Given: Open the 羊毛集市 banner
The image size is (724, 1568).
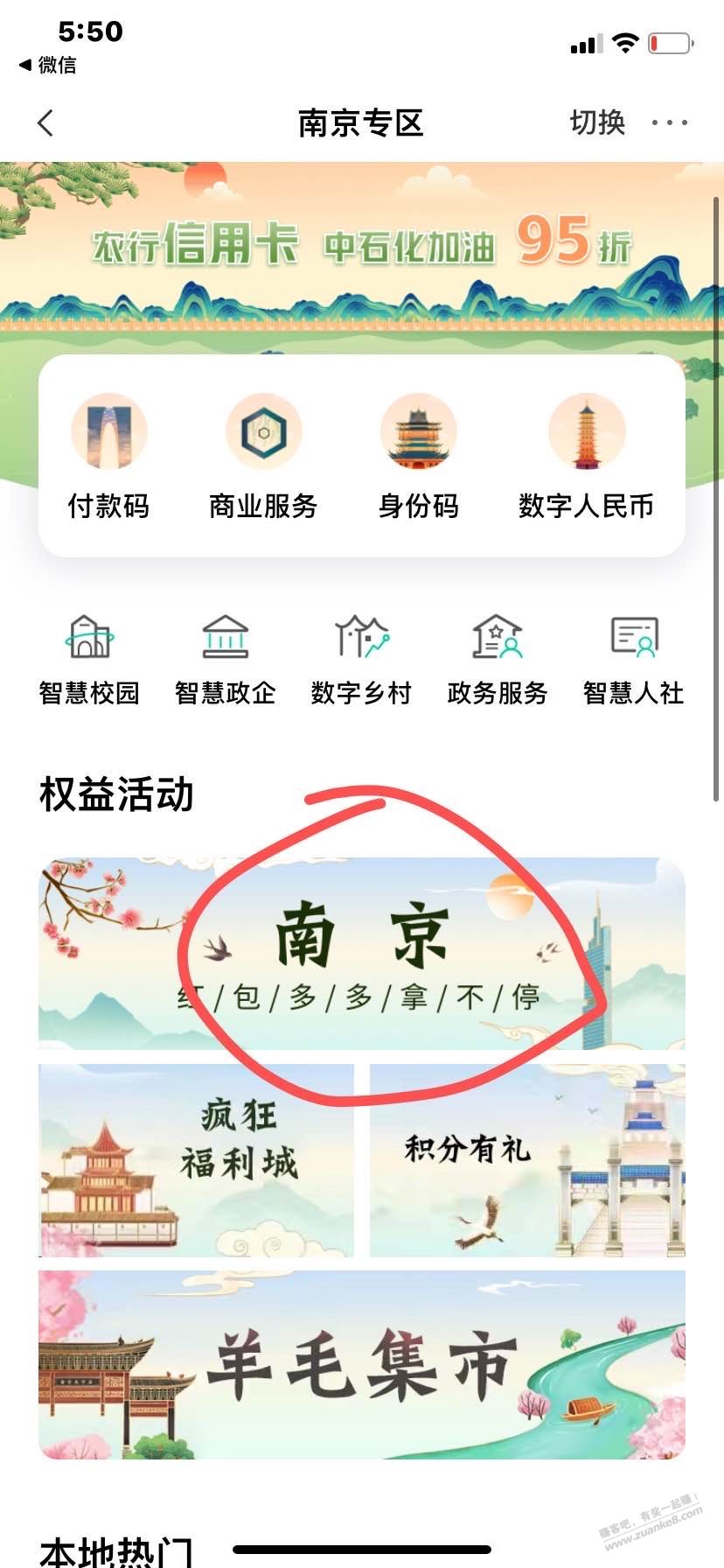Looking at the screenshot, I should click(x=362, y=1365).
